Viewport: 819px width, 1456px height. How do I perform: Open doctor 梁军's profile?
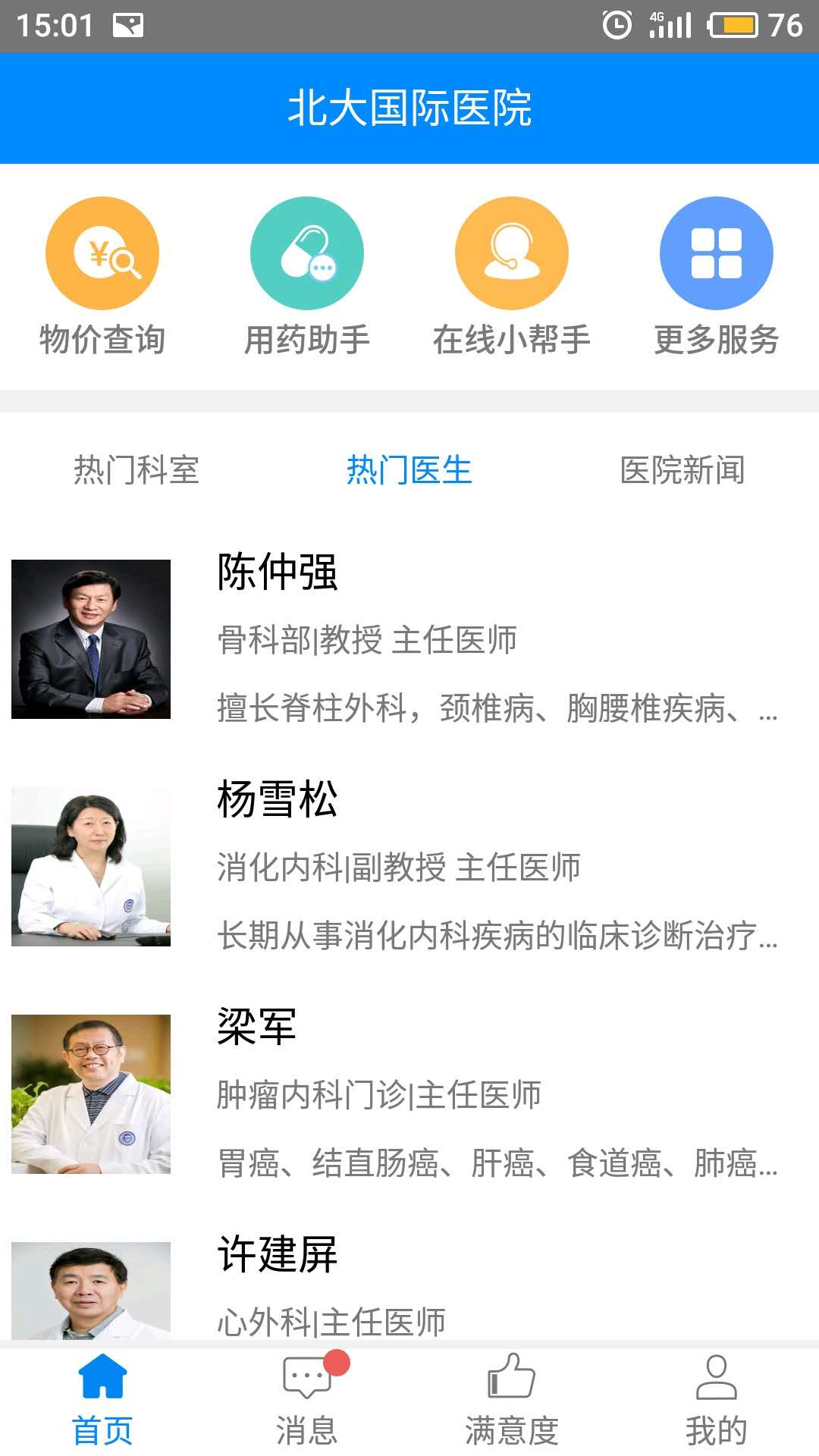(x=409, y=1094)
